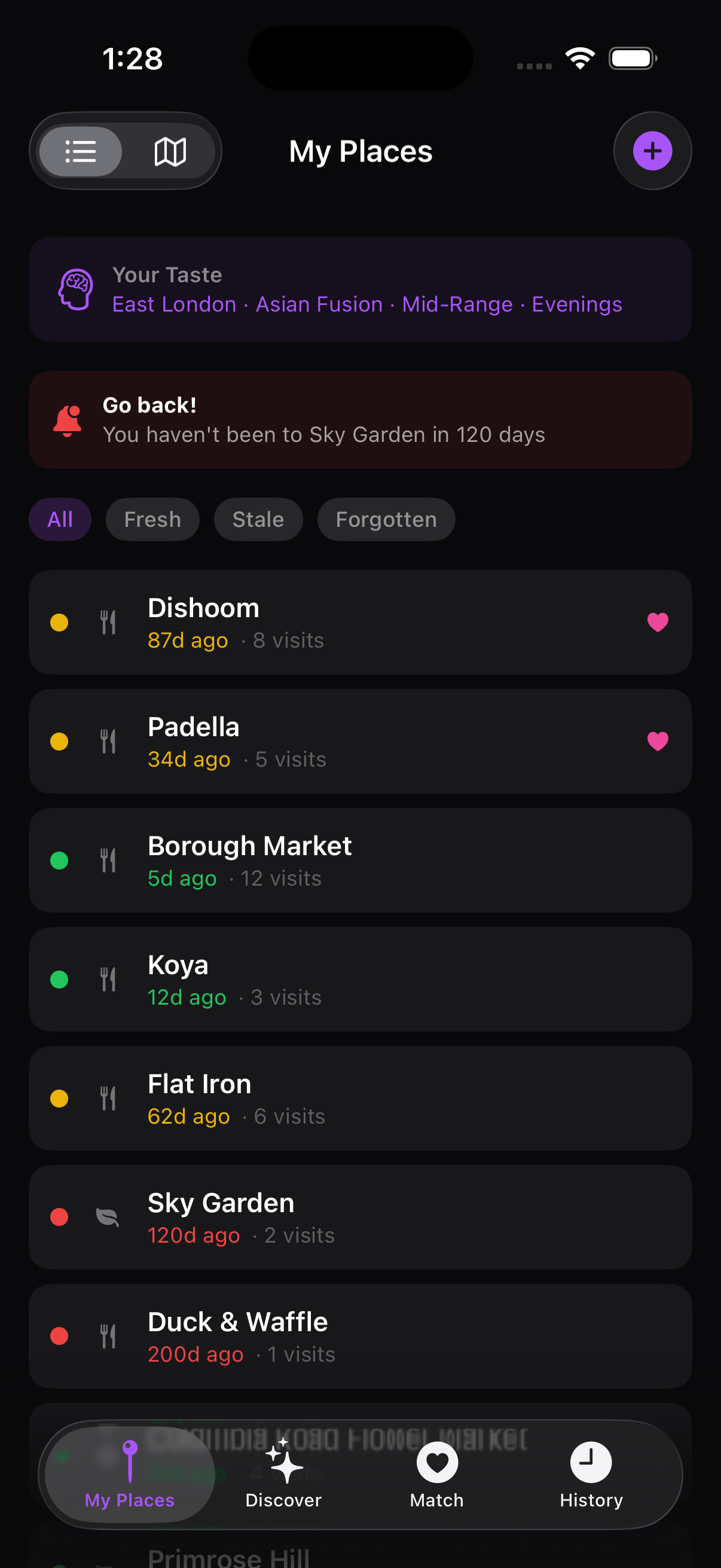The width and height of the screenshot is (721, 1568).
Task: Tap the brain icon beside Your Taste
Action: point(75,288)
